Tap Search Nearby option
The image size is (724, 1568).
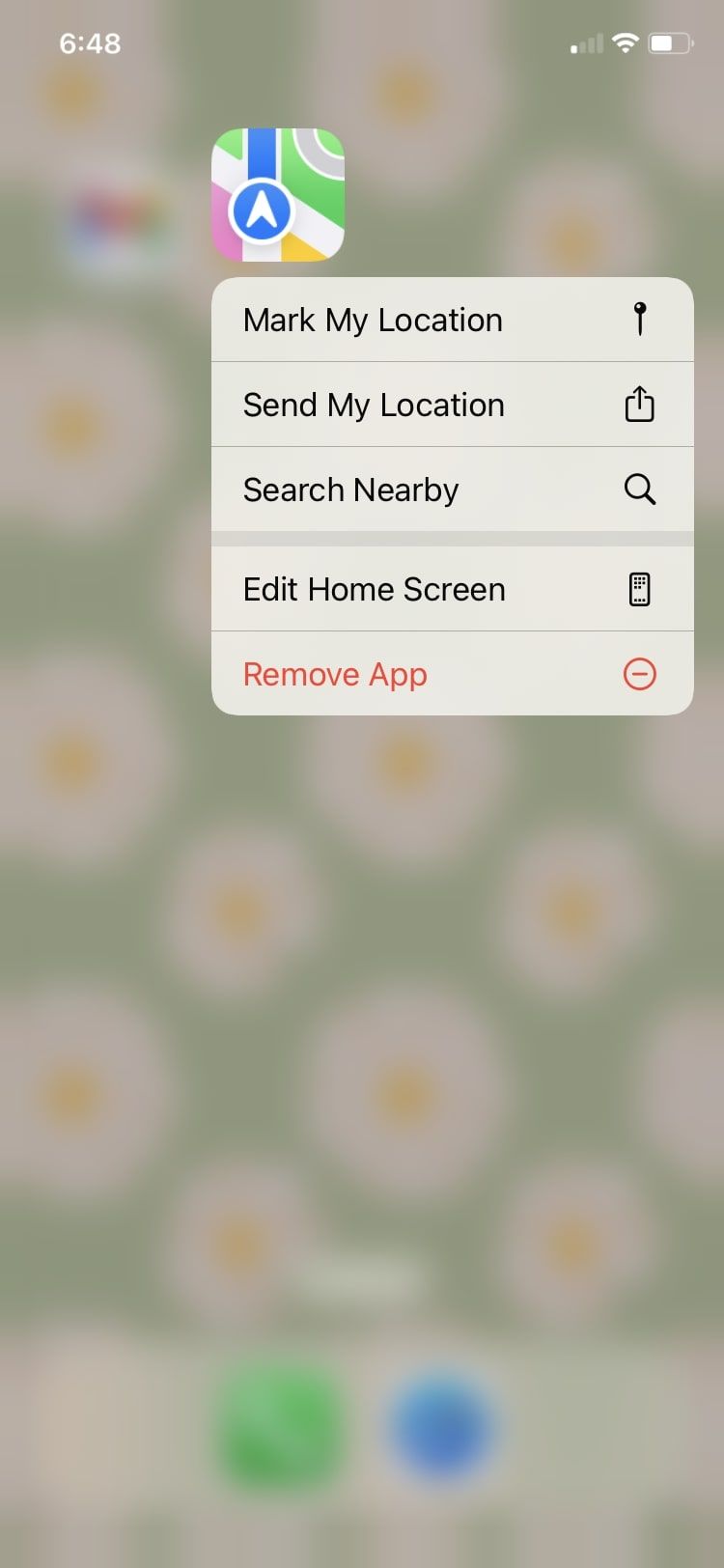[x=452, y=490]
